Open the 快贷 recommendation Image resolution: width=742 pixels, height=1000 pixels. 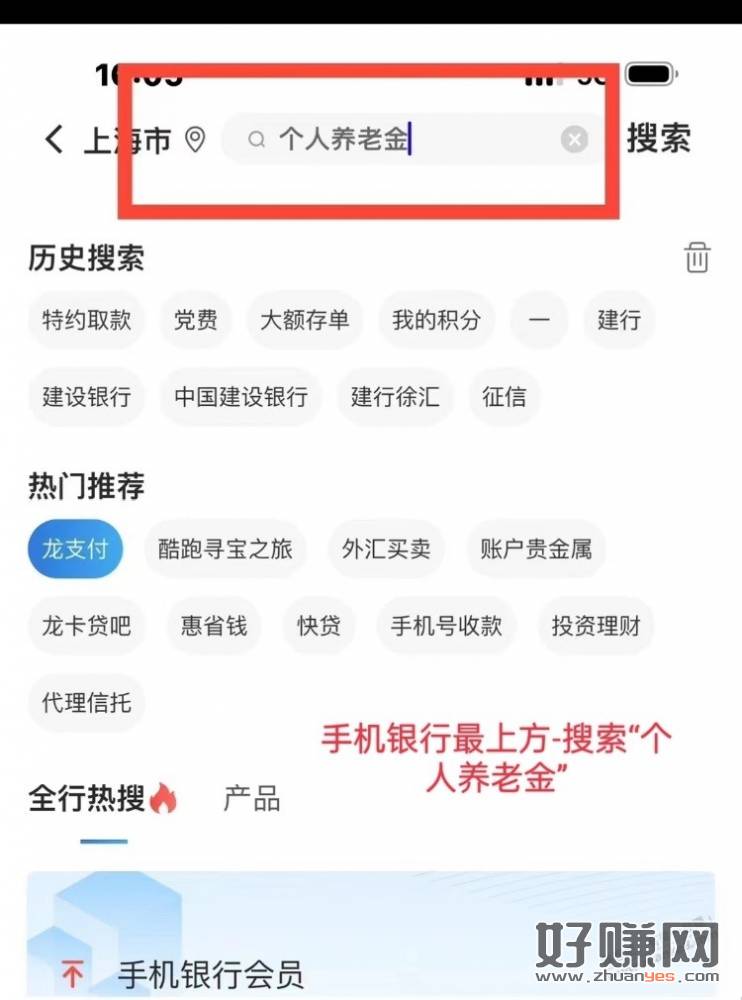318,626
